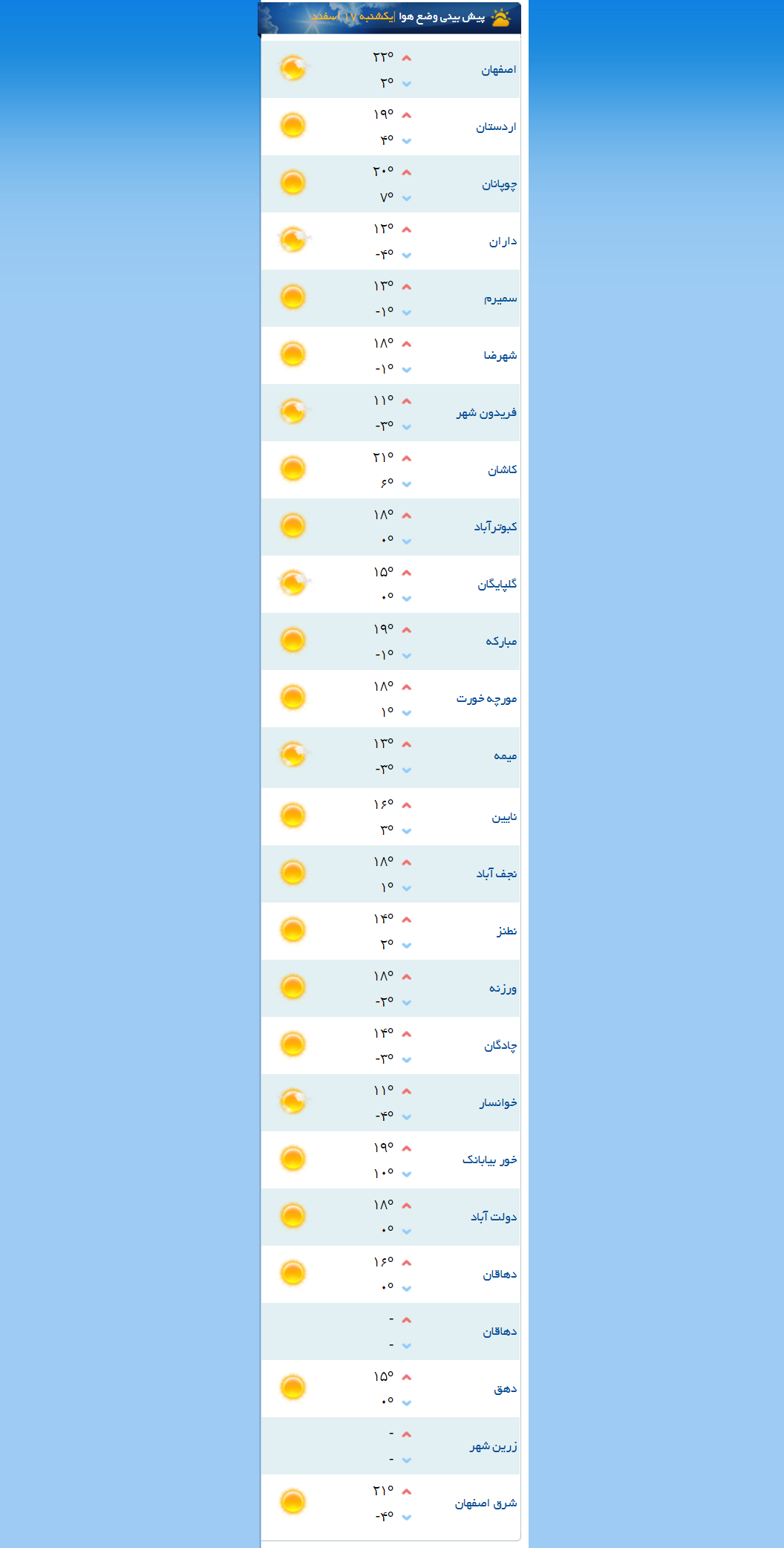
Task: Select the نطنز city link
Action: pos(506,931)
